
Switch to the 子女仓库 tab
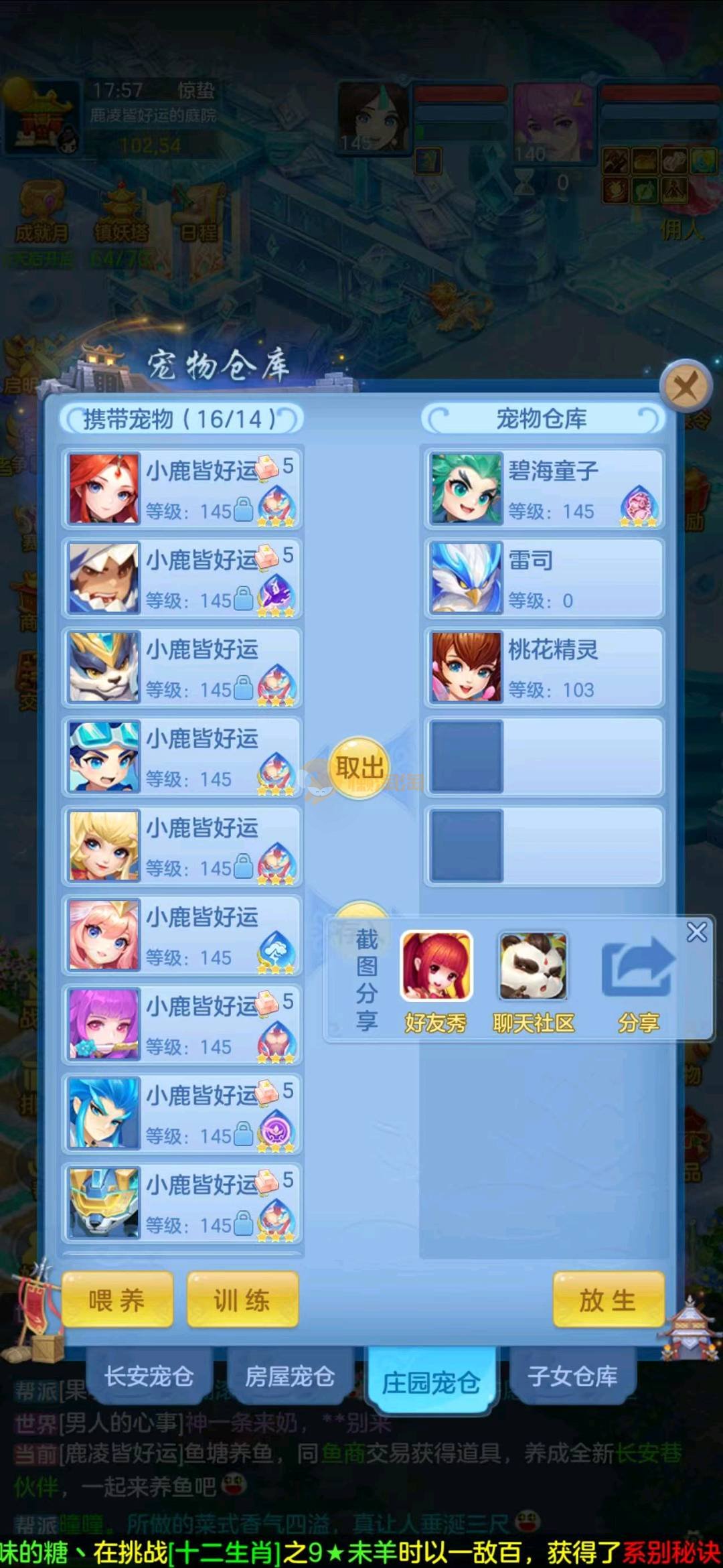point(572,1376)
